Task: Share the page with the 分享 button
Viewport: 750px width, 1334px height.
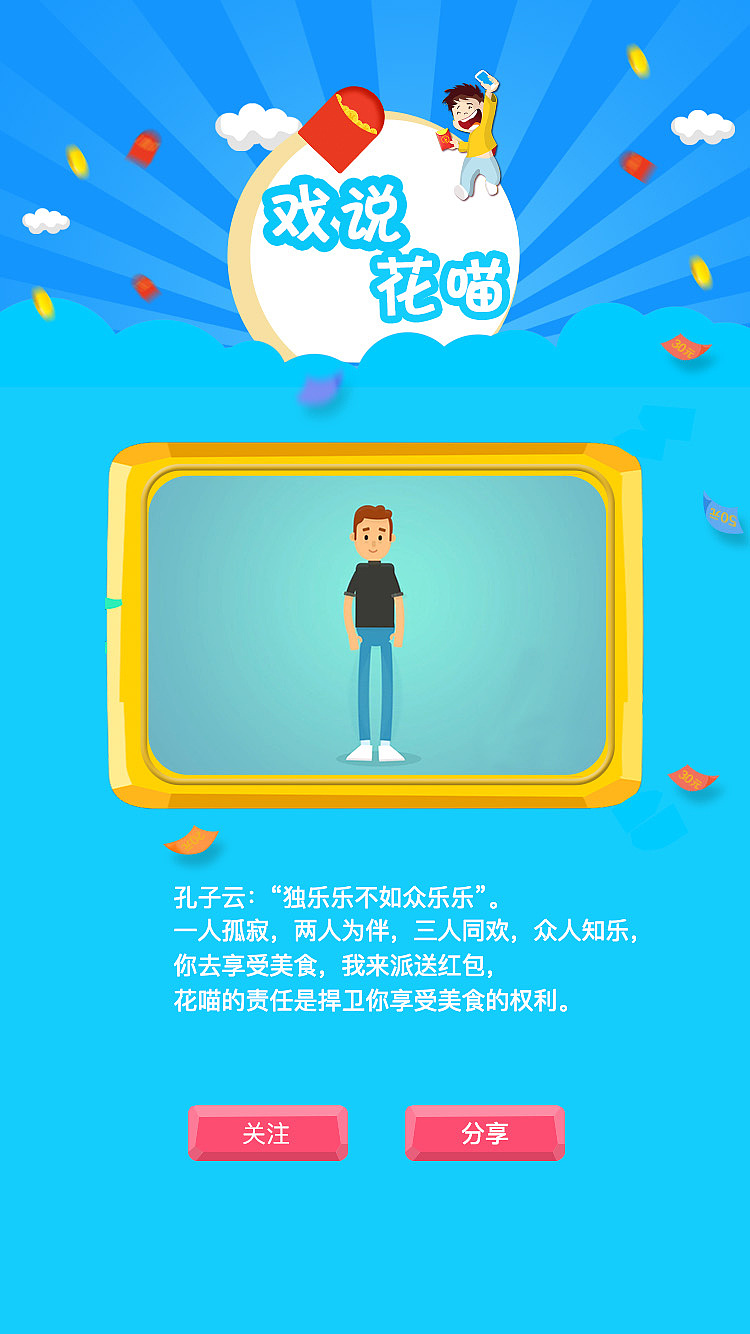Action: tap(485, 1133)
